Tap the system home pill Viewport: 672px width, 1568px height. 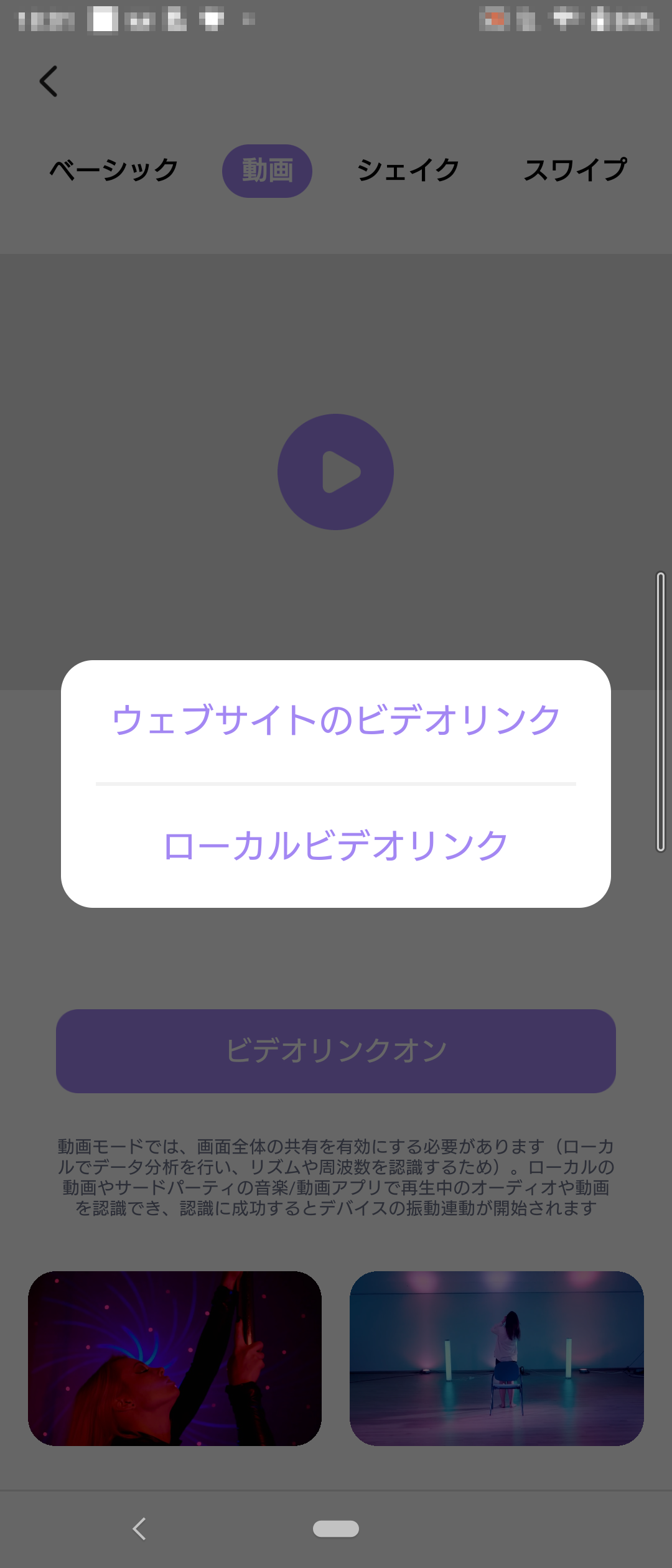pyautogui.click(x=336, y=1529)
